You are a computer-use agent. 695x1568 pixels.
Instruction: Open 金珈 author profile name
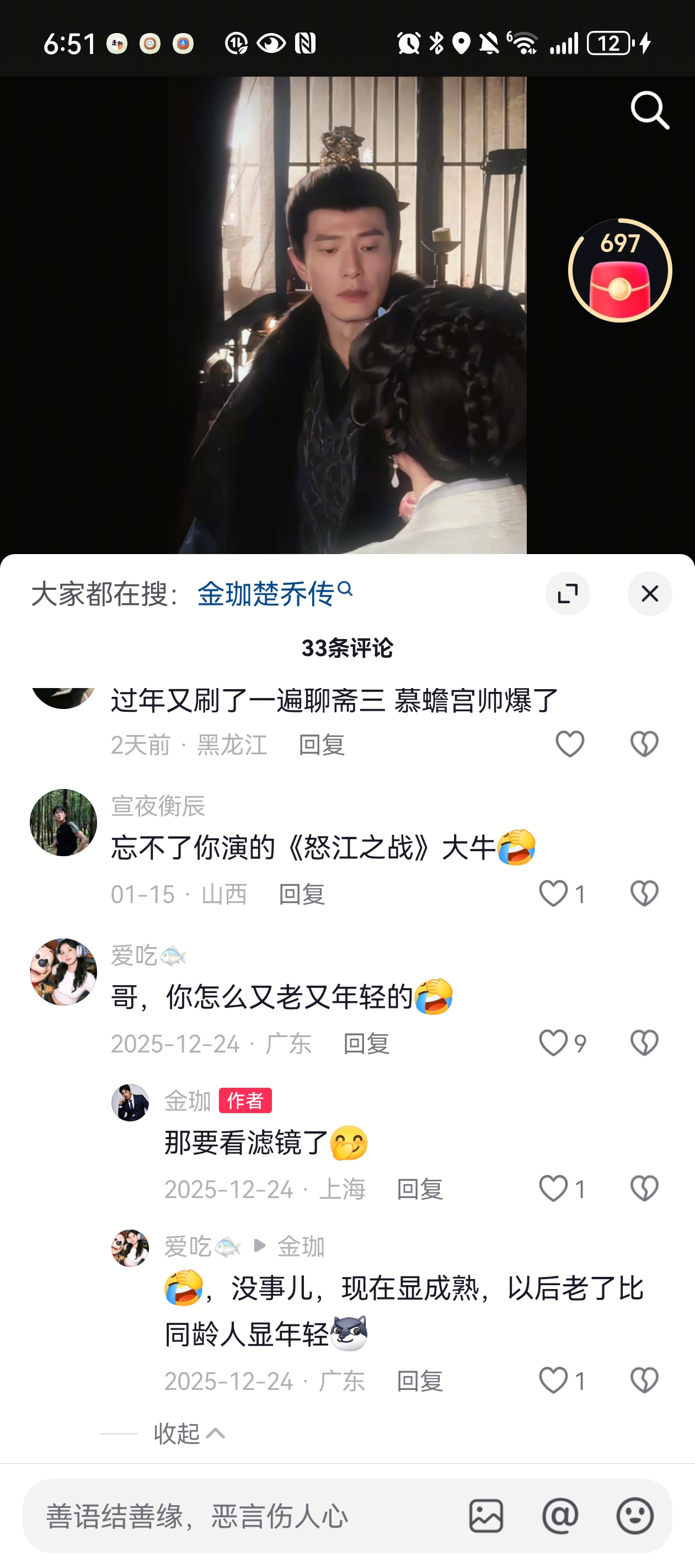[188, 1100]
